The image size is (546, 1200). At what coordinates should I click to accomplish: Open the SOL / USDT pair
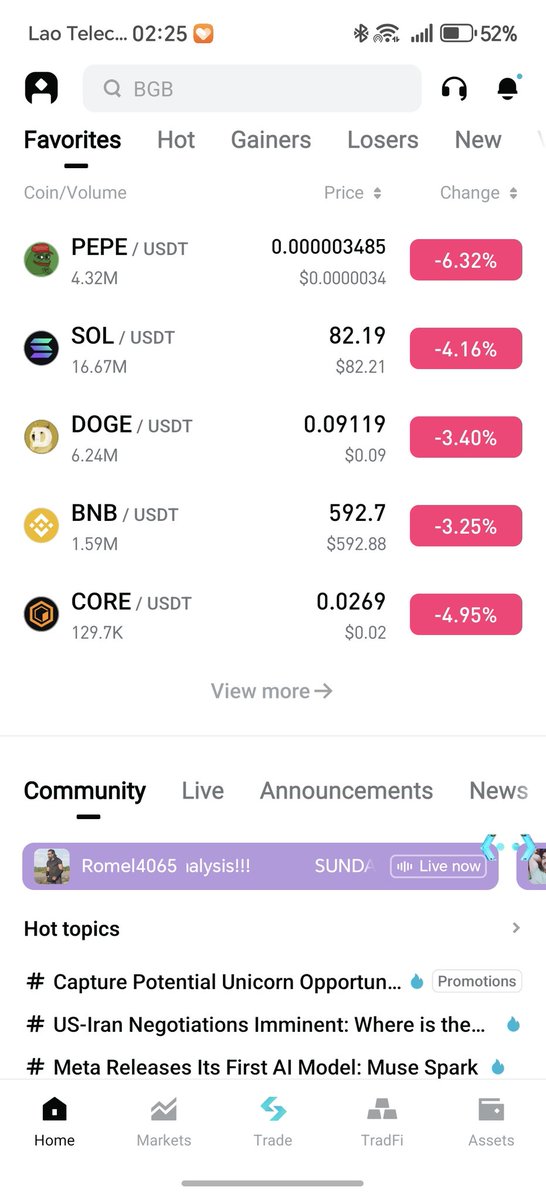click(273, 349)
